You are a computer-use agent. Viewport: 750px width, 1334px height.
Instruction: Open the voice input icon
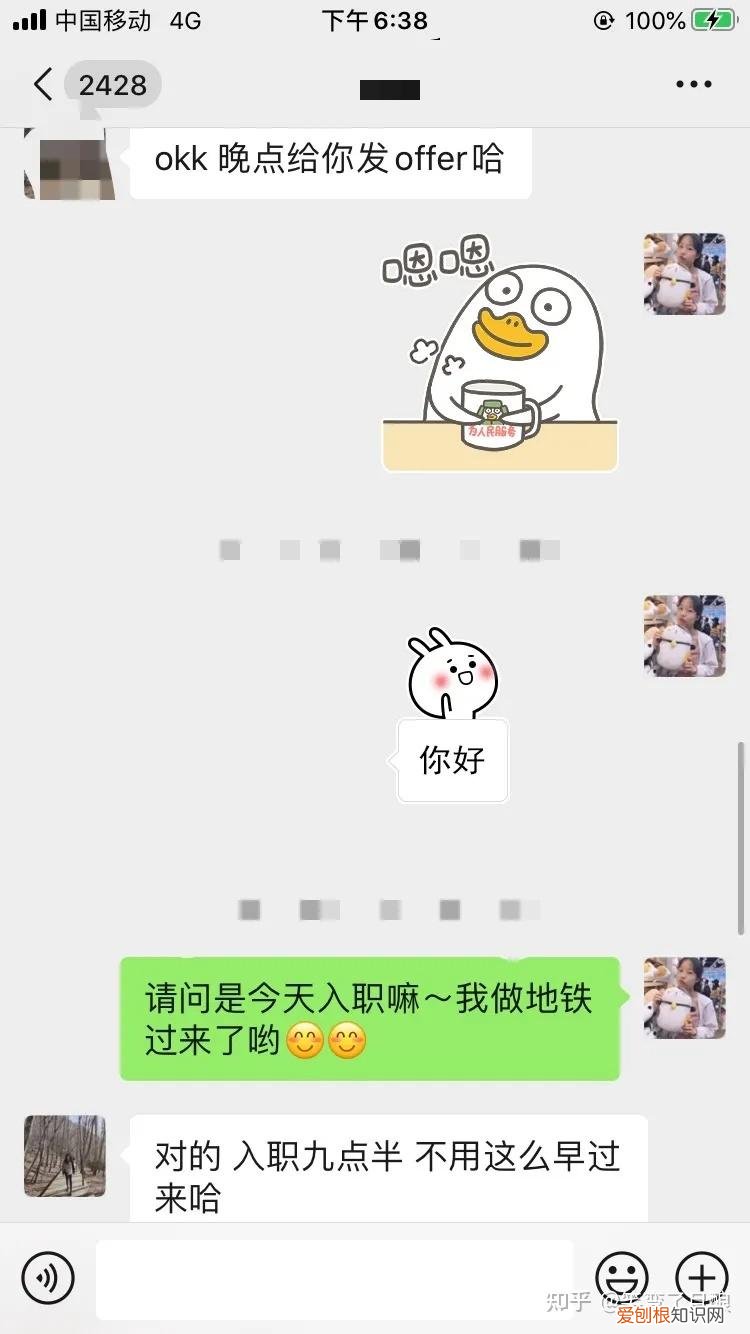[48, 1278]
